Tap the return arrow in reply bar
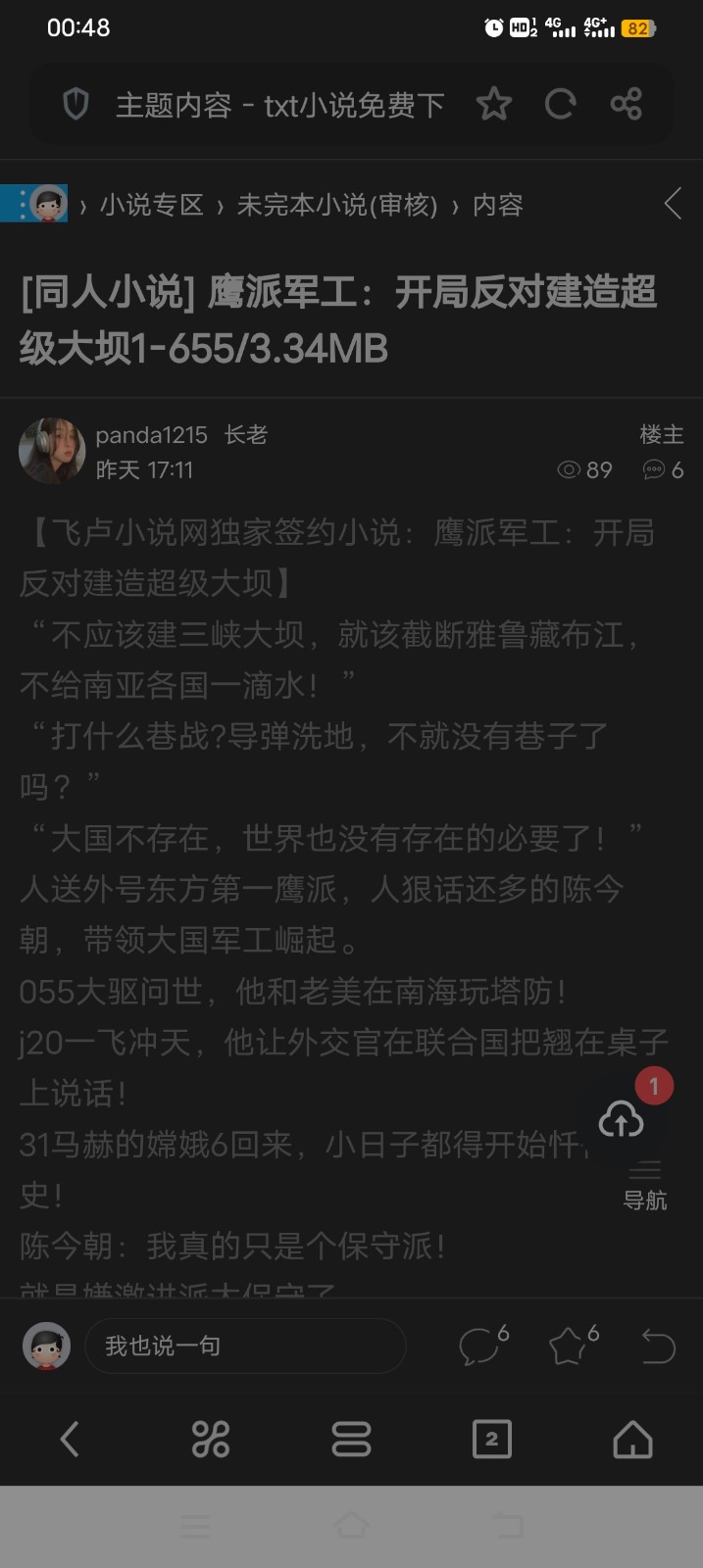 point(658,1346)
